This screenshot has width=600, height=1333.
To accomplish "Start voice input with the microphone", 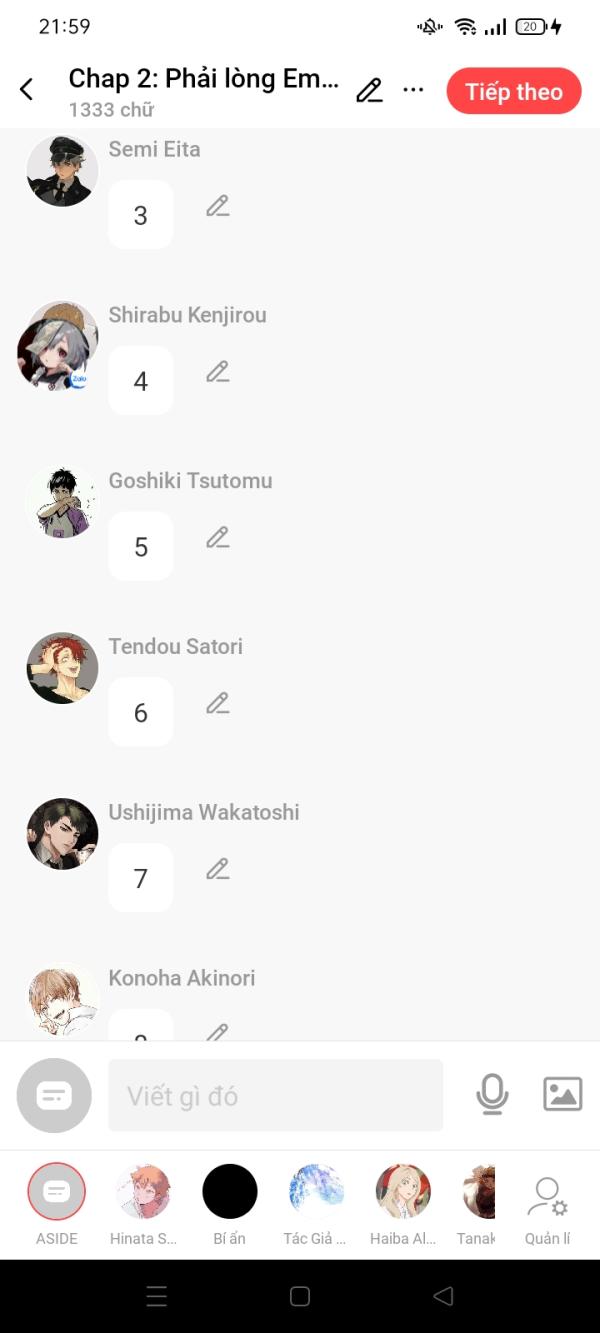I will pyautogui.click(x=491, y=1094).
